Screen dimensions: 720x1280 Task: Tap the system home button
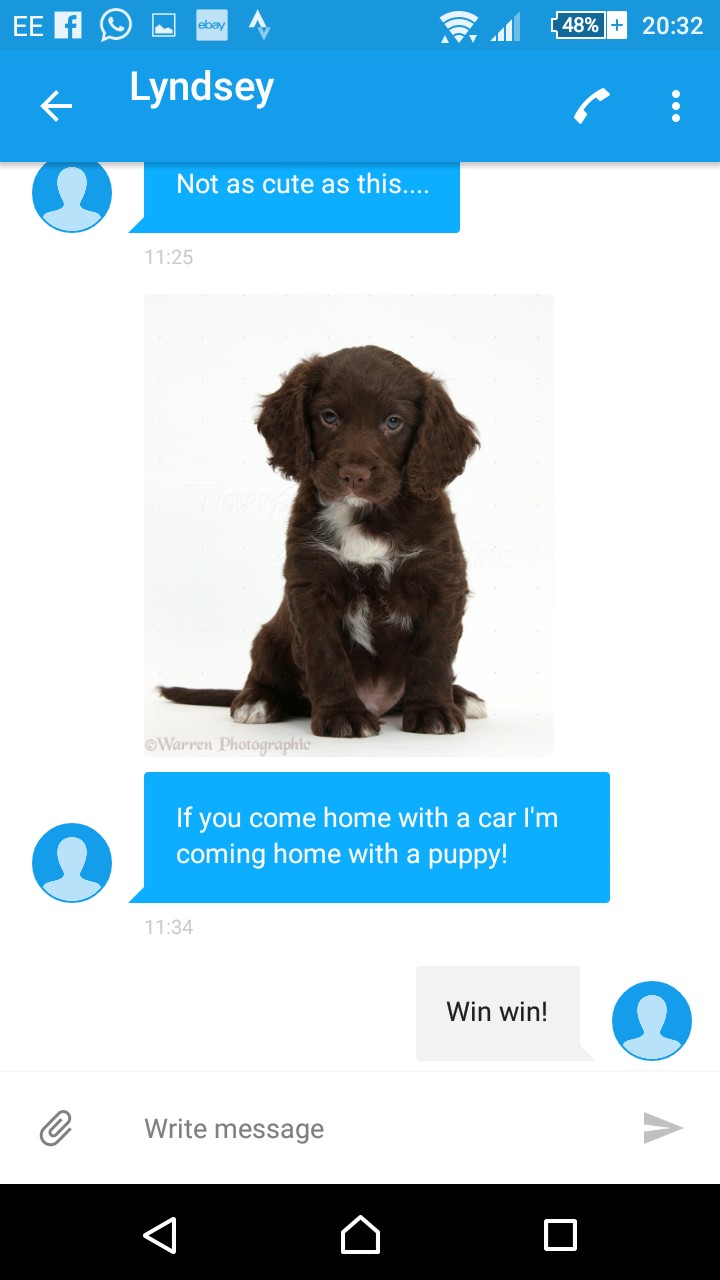(x=360, y=1234)
